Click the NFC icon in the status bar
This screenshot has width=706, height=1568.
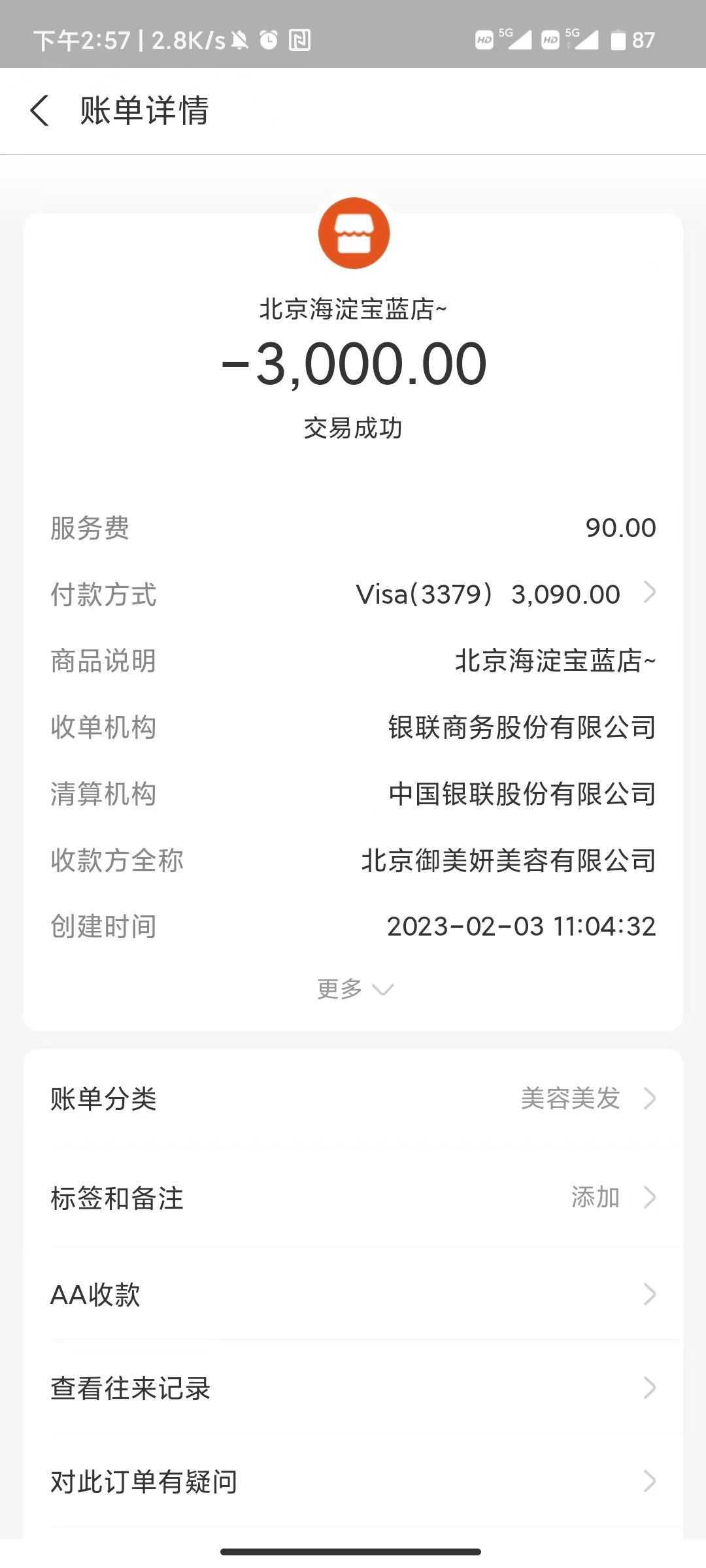coord(301,39)
